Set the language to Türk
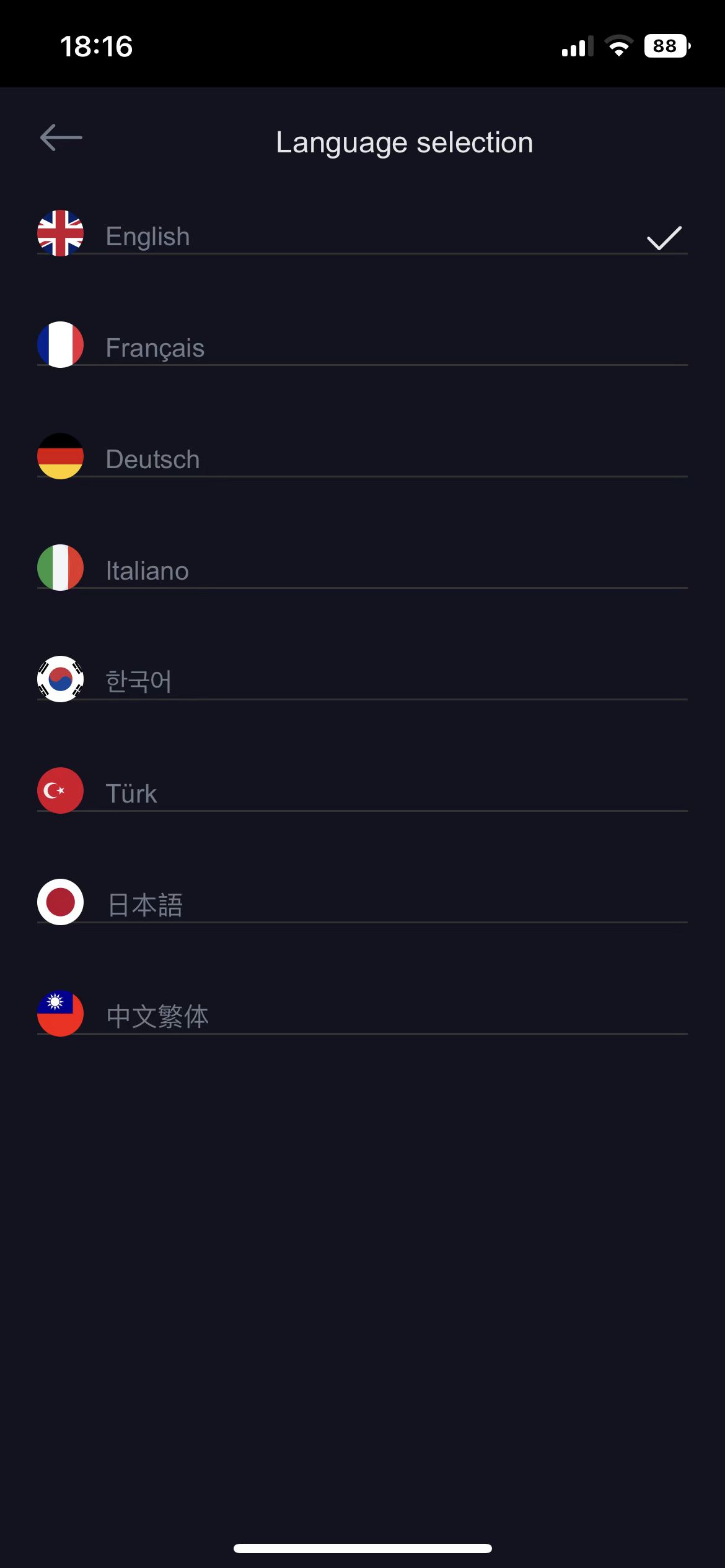The height and width of the screenshot is (1568, 725). coord(131,793)
